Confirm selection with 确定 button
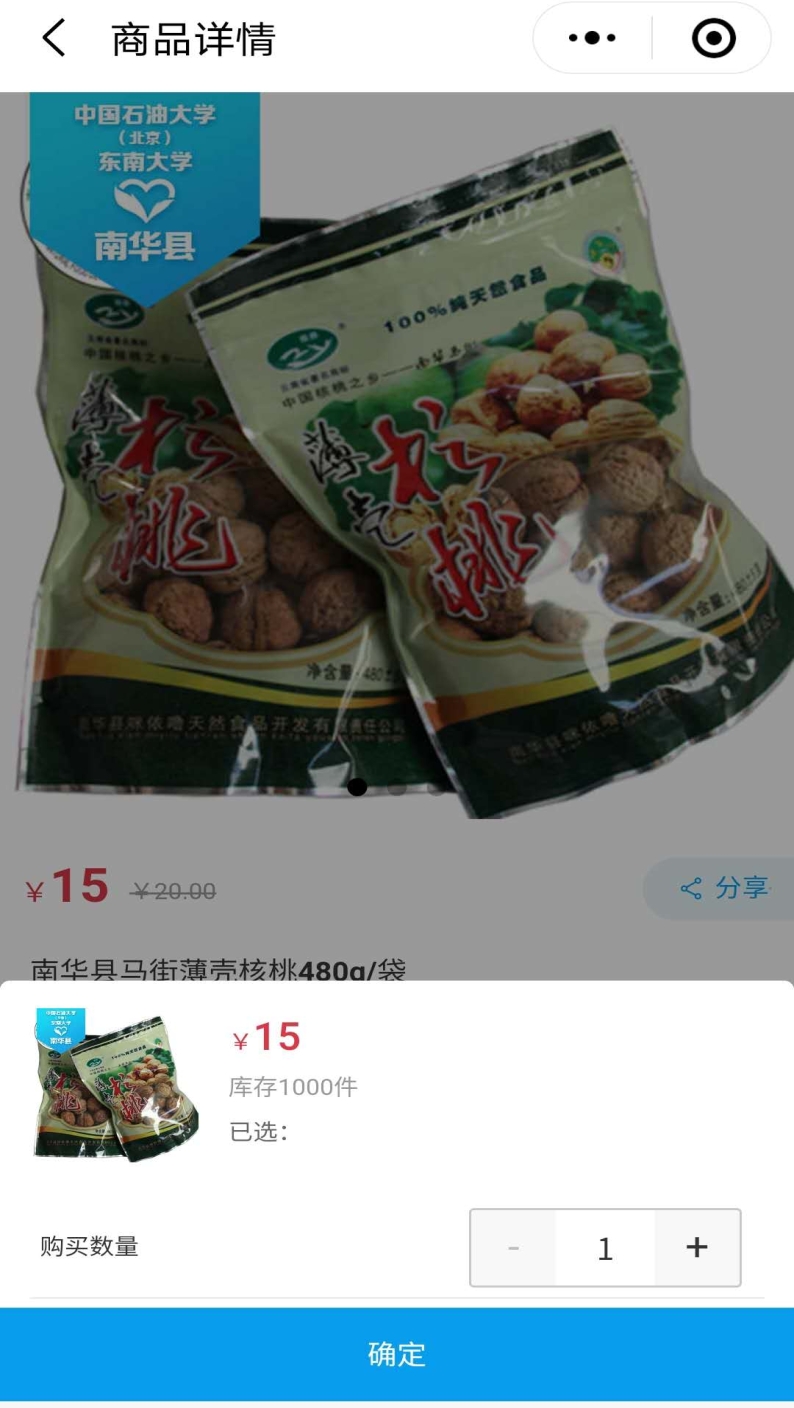The width and height of the screenshot is (794, 1408). tap(397, 1354)
